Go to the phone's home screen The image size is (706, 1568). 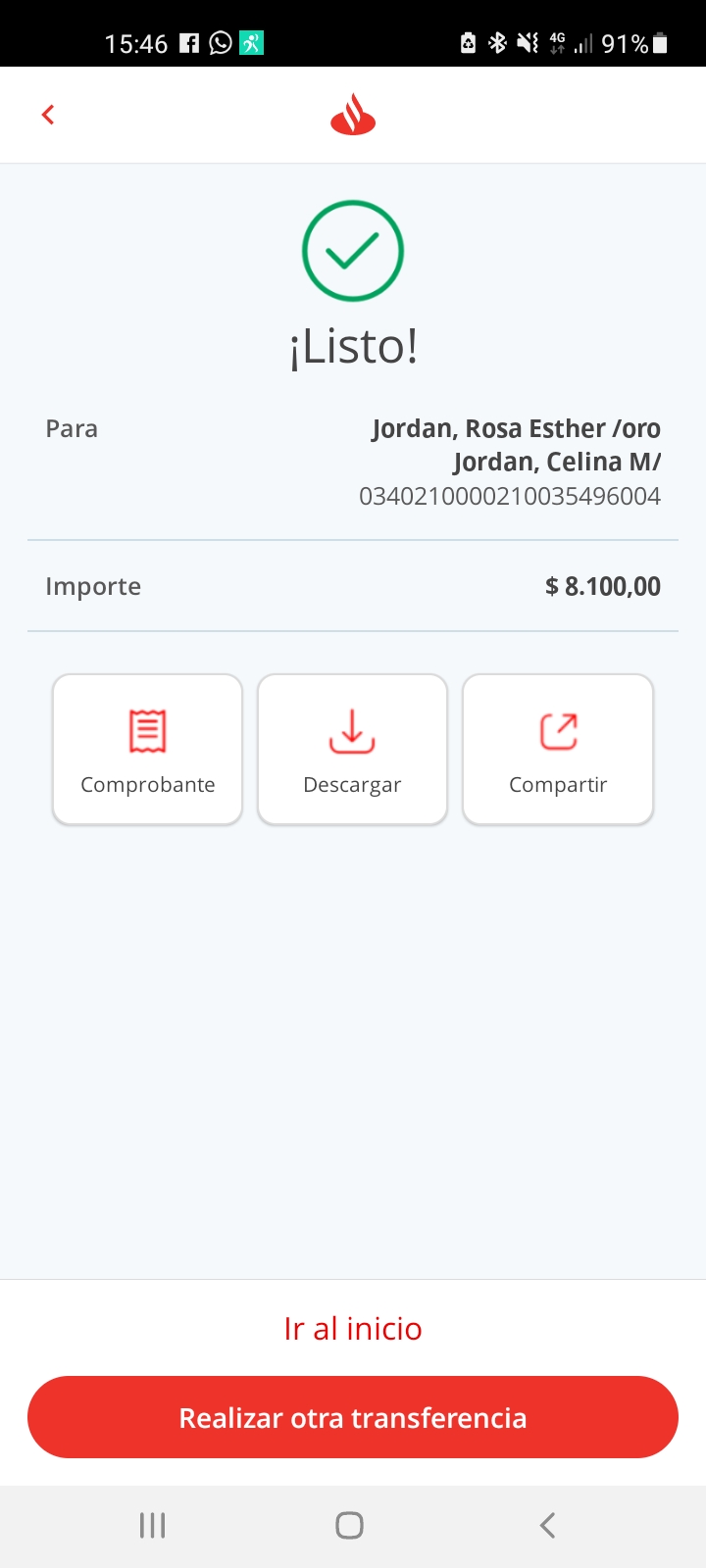(x=350, y=1525)
